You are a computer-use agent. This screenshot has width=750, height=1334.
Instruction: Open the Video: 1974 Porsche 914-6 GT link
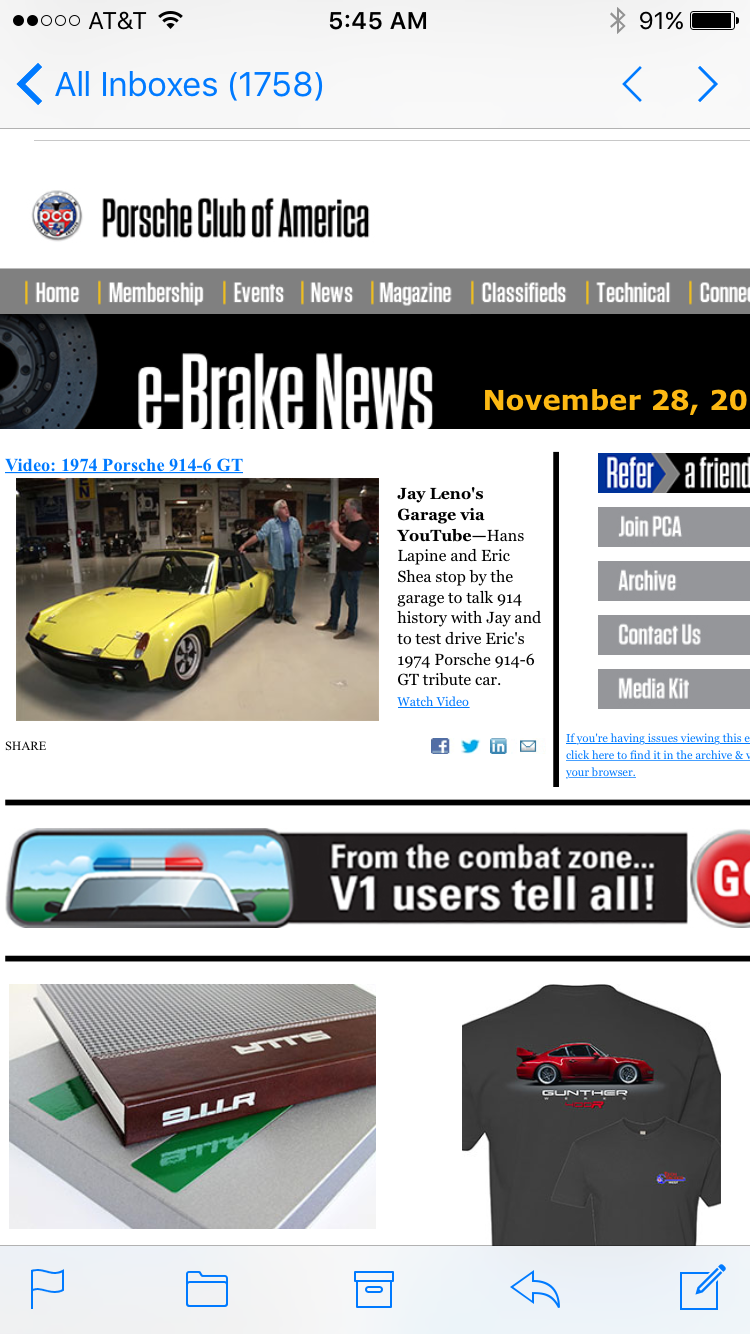[x=124, y=465]
